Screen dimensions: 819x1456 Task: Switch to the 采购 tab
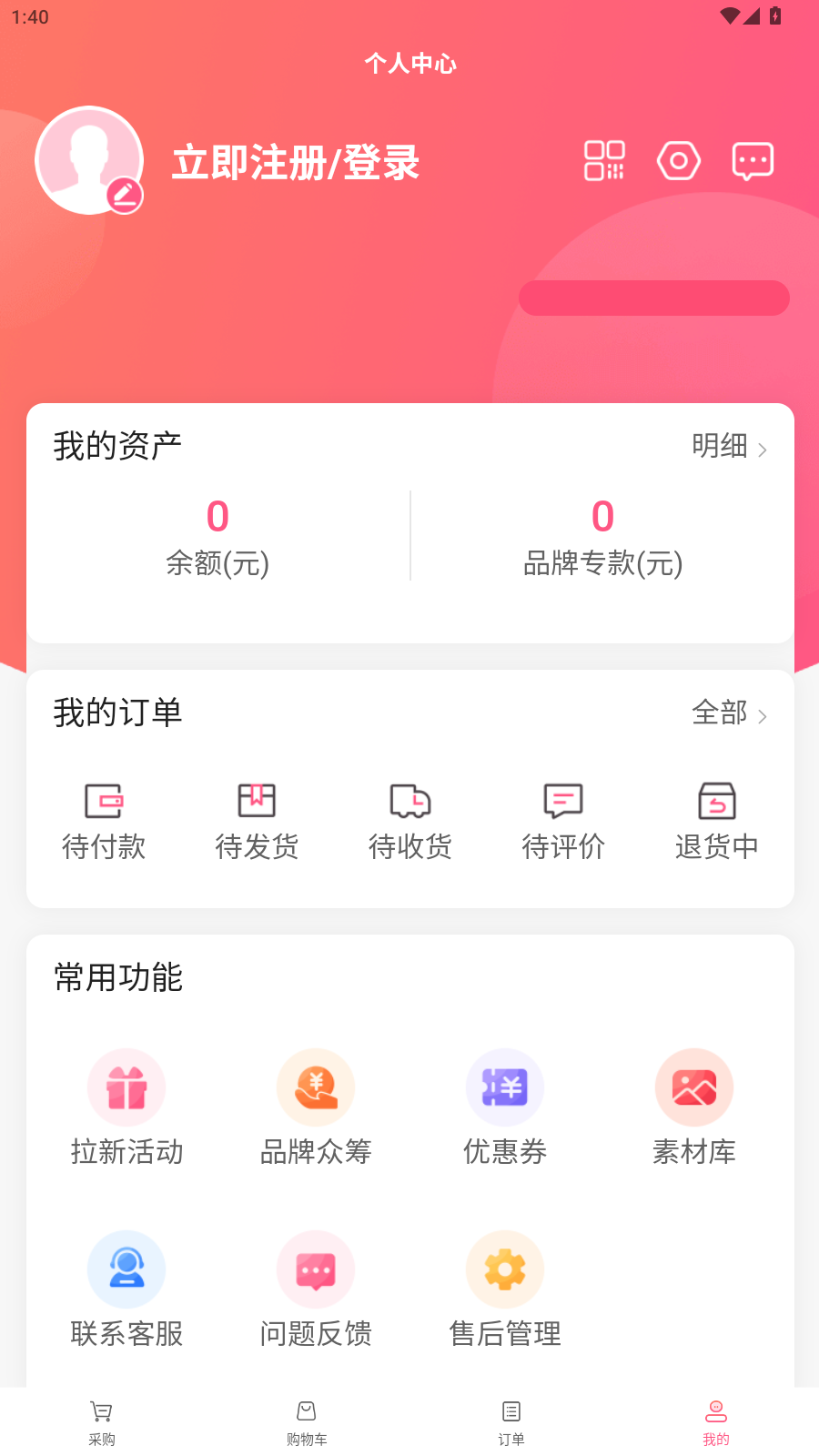102,1422
